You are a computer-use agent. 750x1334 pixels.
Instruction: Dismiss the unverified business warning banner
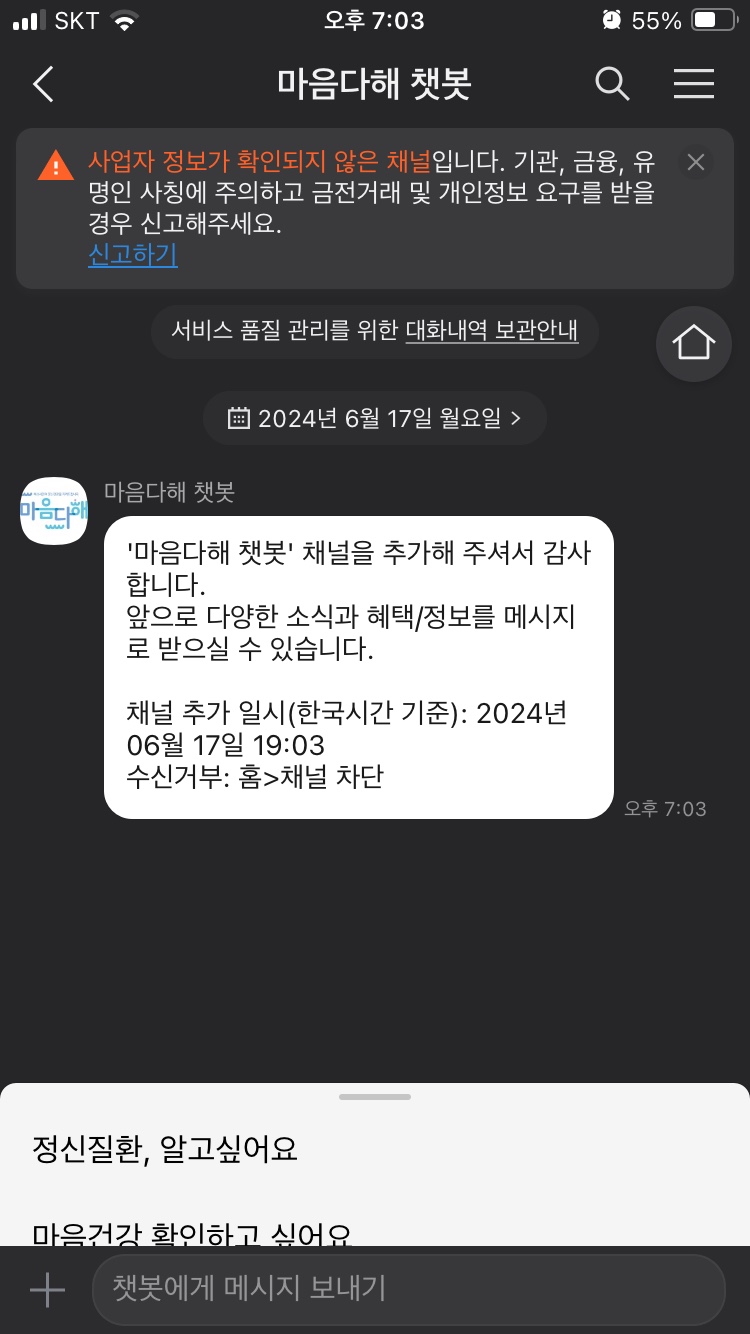click(x=696, y=163)
